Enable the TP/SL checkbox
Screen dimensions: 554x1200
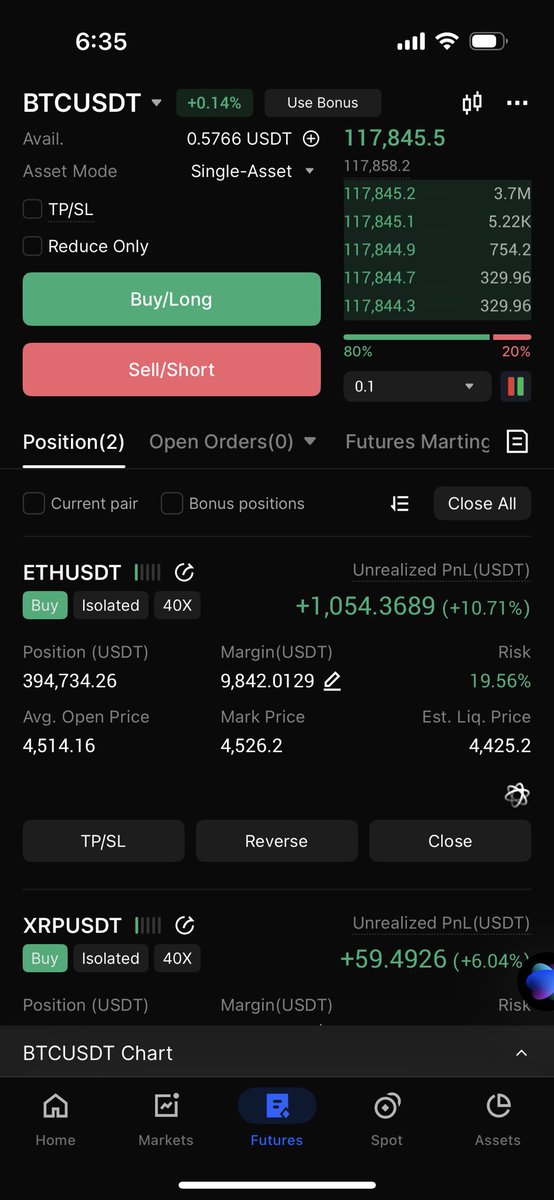pos(33,209)
